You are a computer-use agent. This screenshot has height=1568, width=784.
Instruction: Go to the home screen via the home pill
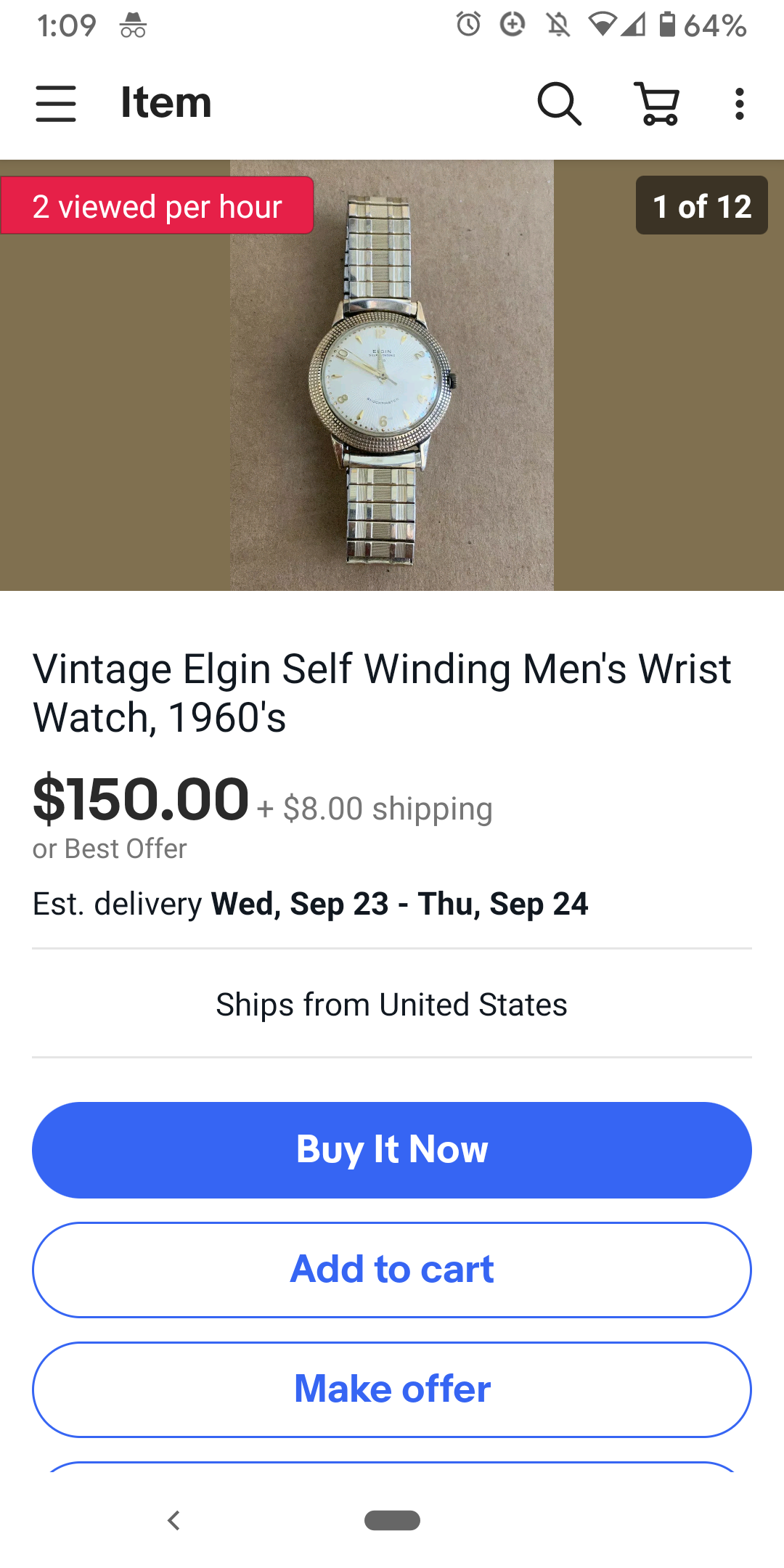point(392,1520)
